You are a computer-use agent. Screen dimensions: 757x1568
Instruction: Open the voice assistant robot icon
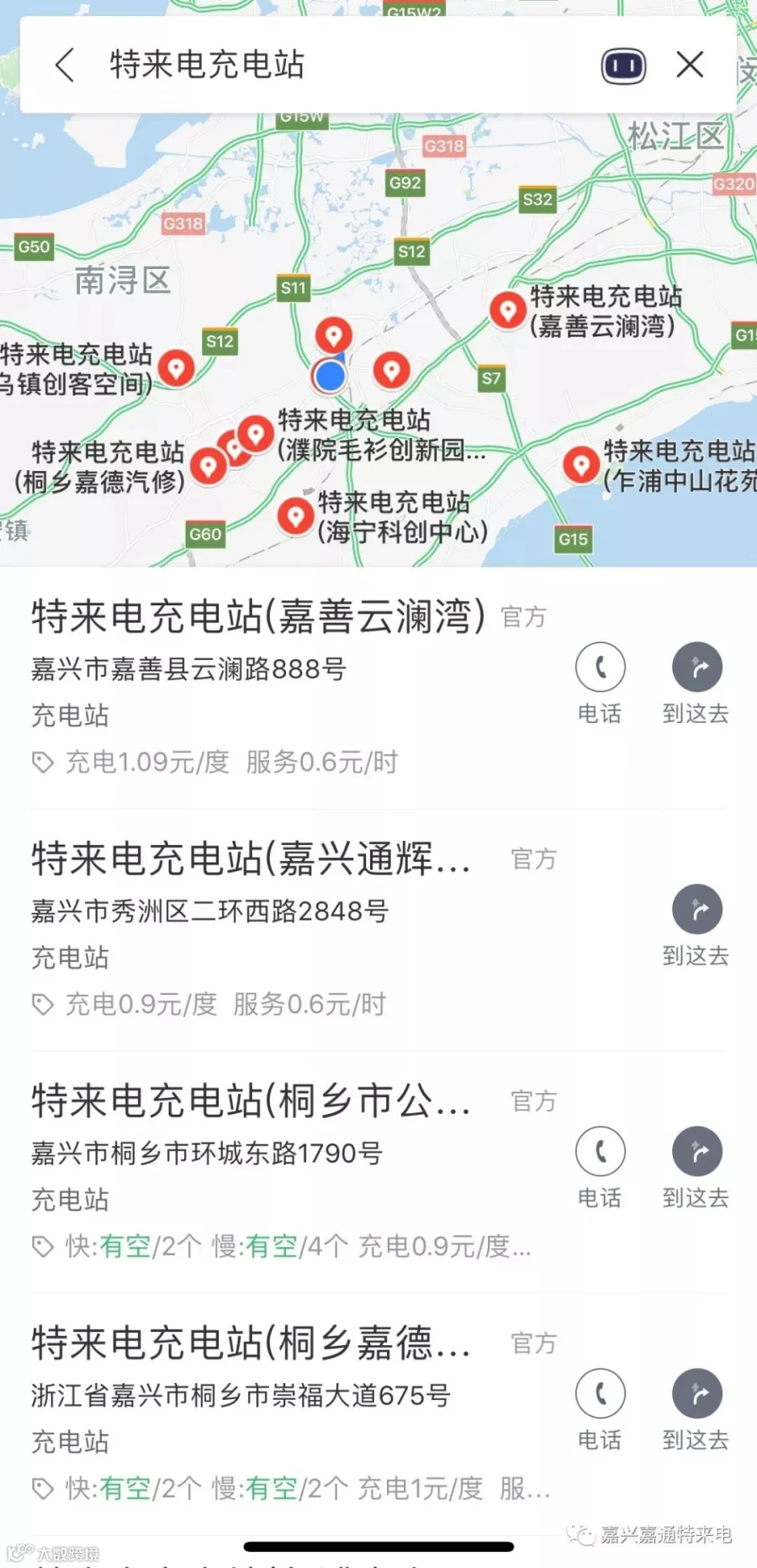(623, 66)
